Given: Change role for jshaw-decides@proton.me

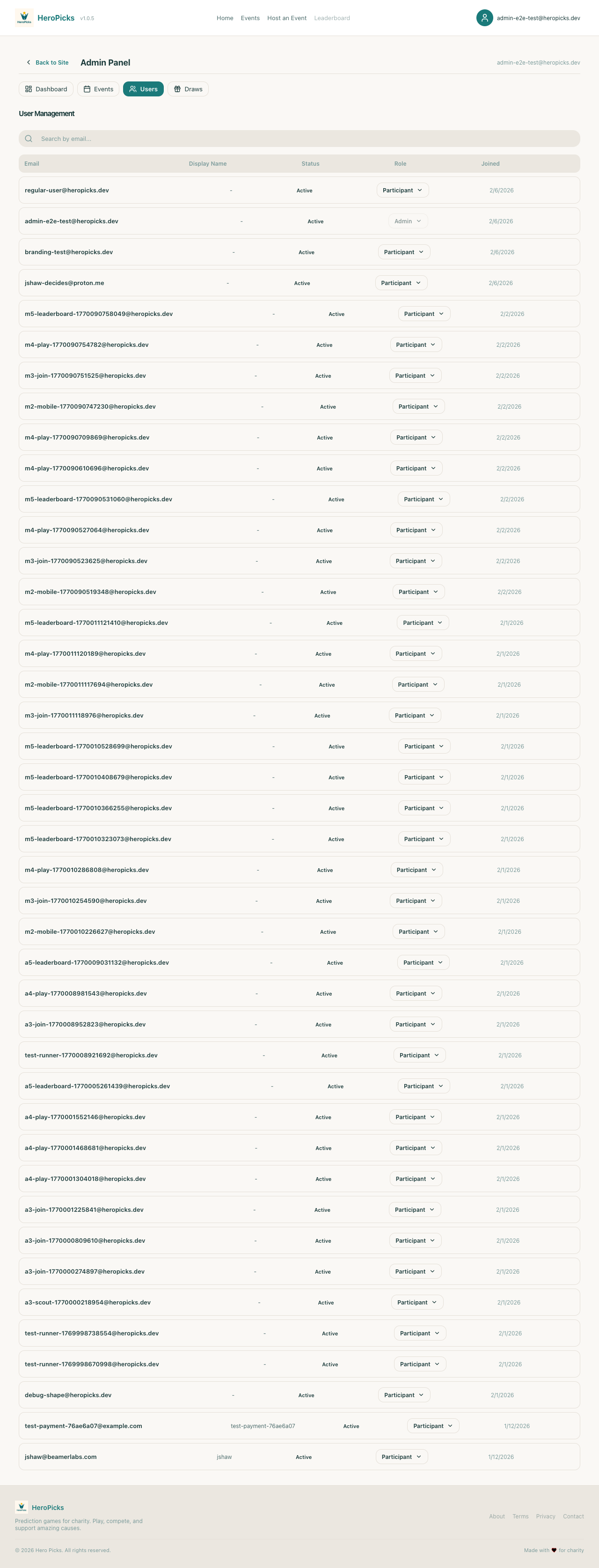Looking at the screenshot, I should coord(401,283).
